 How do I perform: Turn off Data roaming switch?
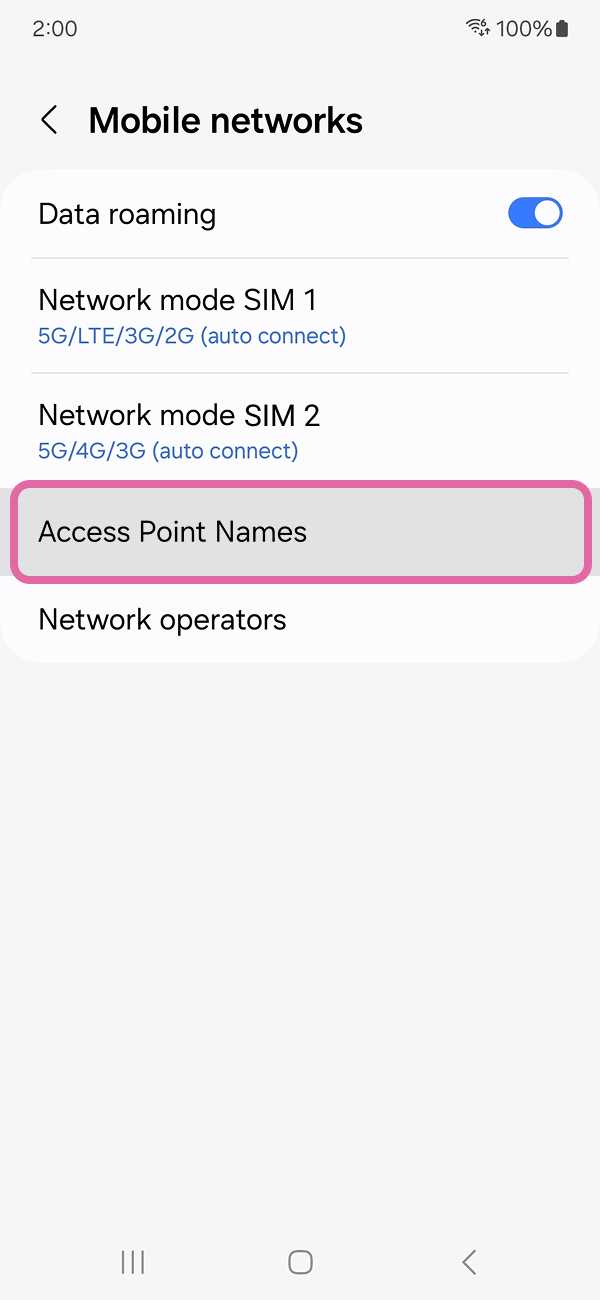coord(535,214)
